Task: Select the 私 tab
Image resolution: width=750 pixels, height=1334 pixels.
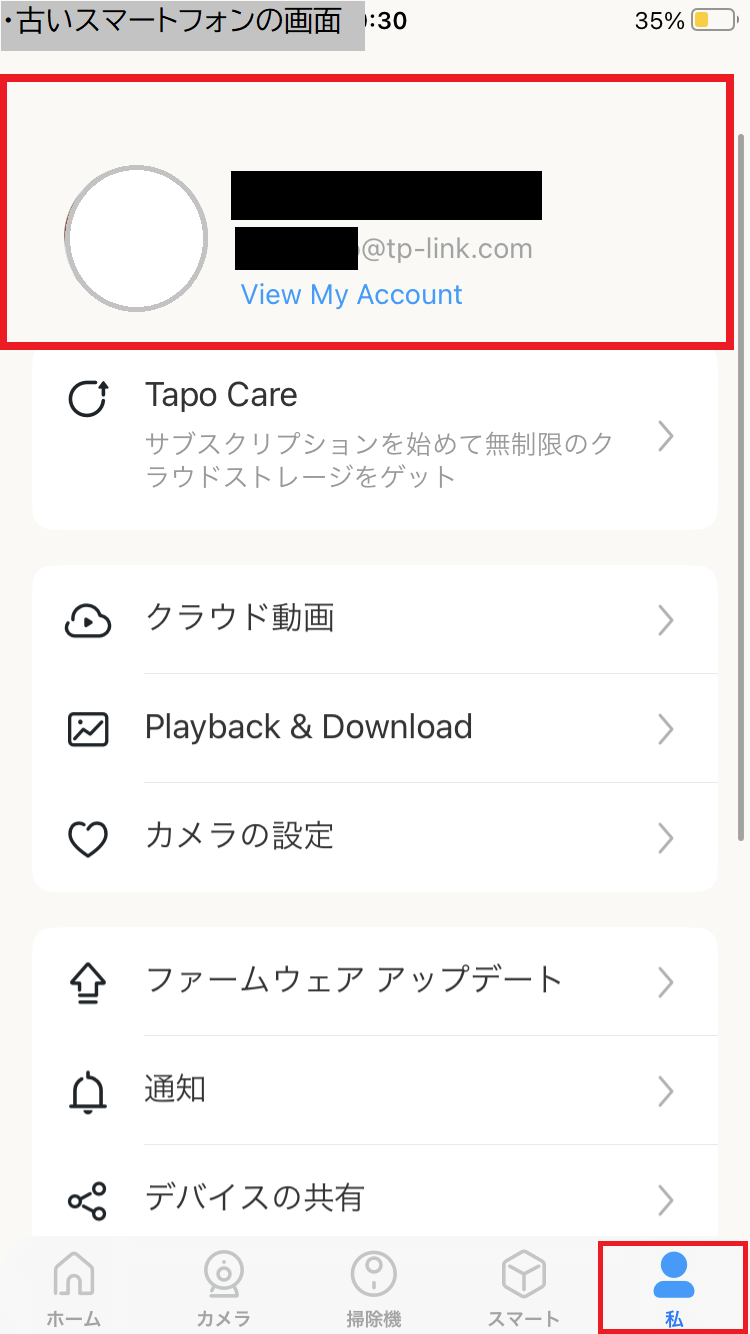Action: 674,1288
